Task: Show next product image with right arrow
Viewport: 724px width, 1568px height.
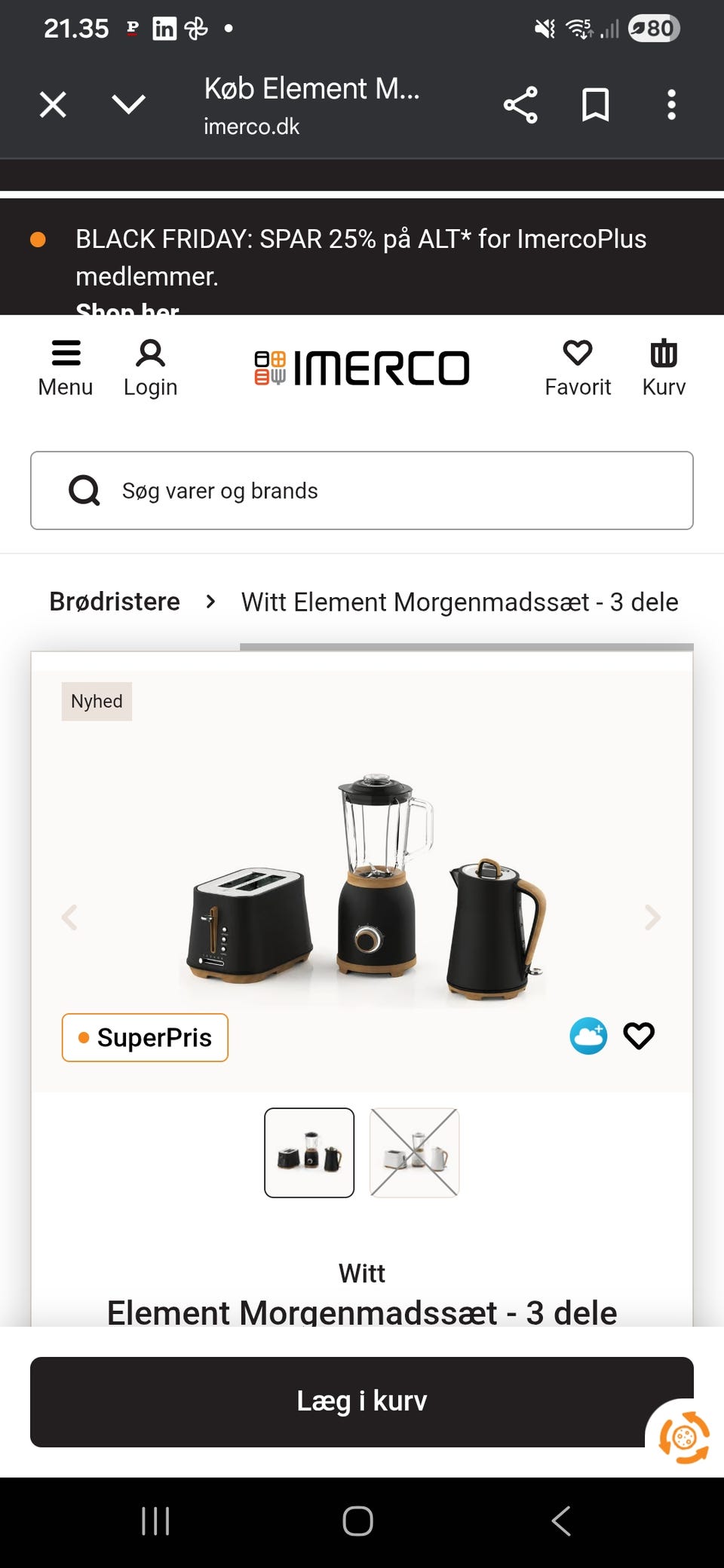Action: pos(652,917)
